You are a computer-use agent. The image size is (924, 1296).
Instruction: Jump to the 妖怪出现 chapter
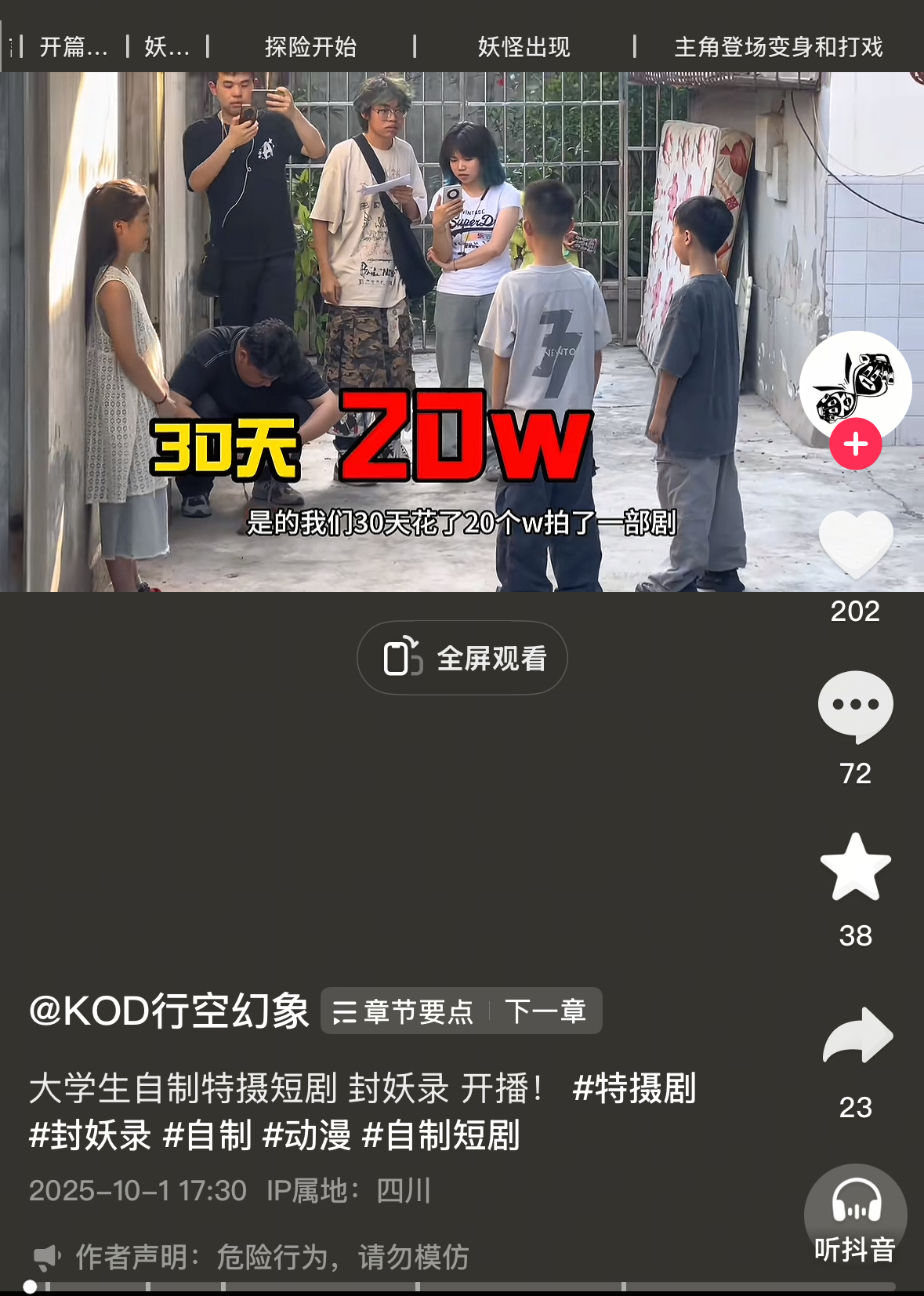(x=524, y=47)
